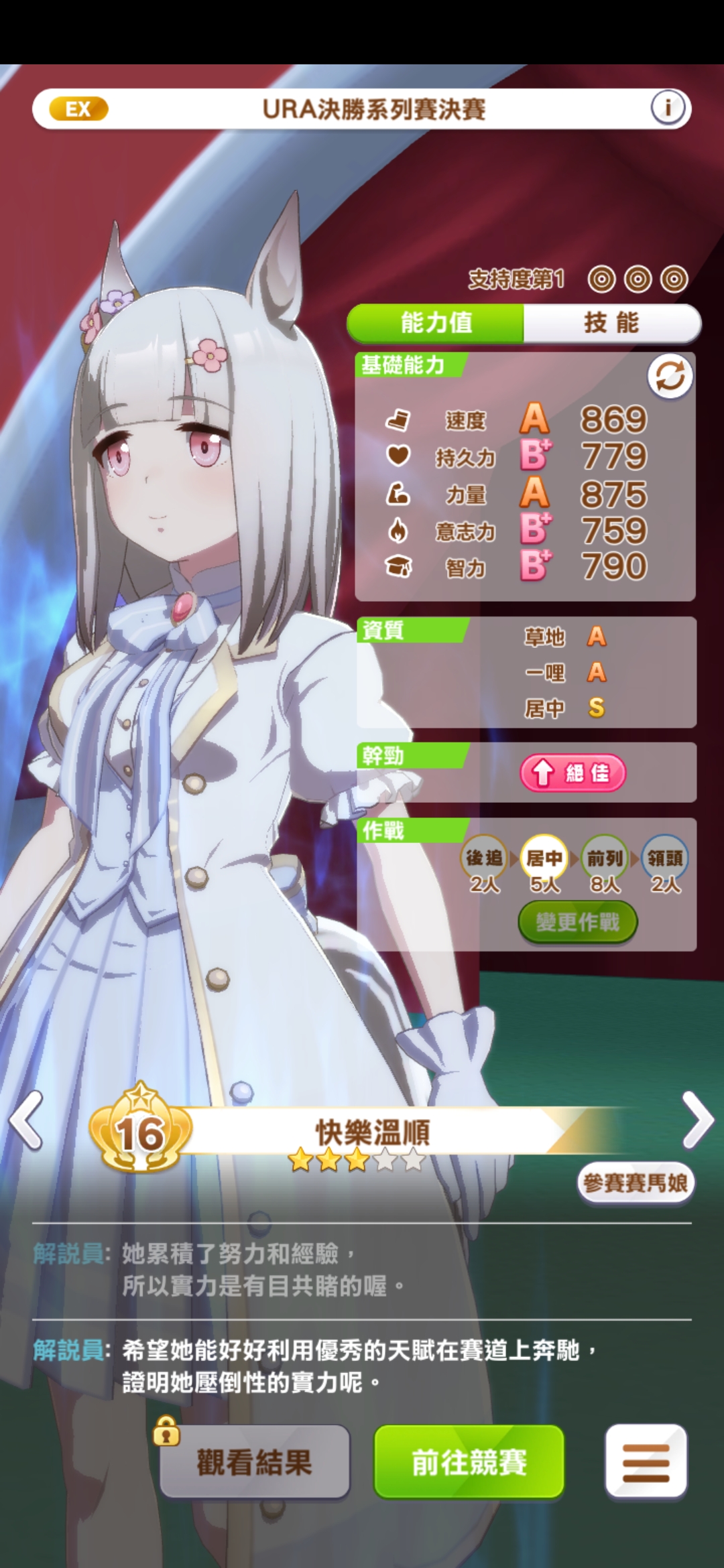The width and height of the screenshot is (724, 1568).
Task: Show the previous racer with left arrow
Action: [27, 1120]
